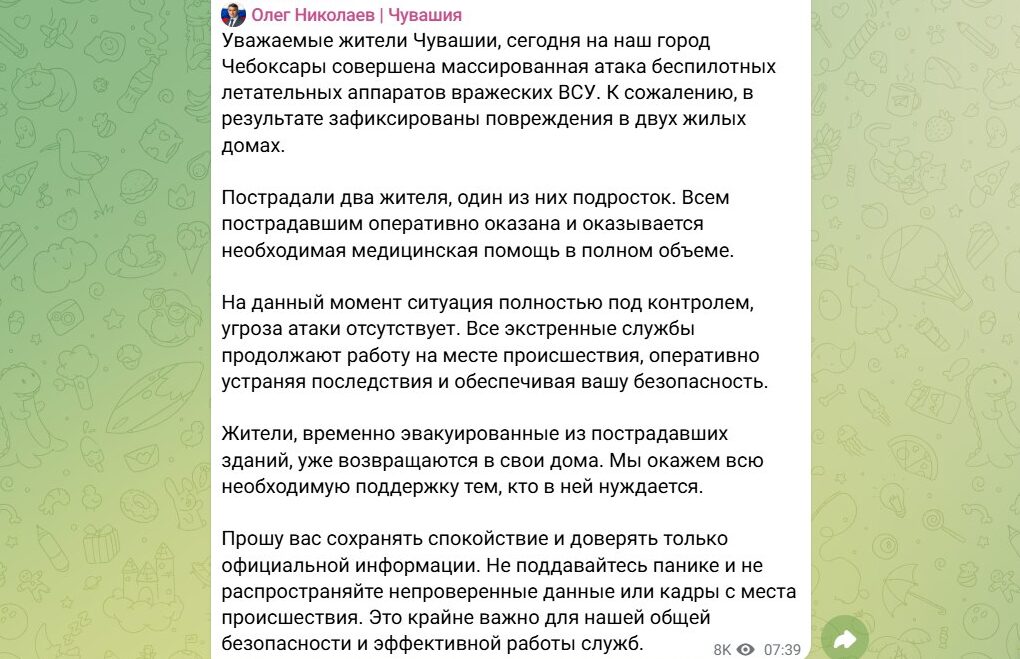
Task: Share this post with the forward arrow
Action: (845, 639)
